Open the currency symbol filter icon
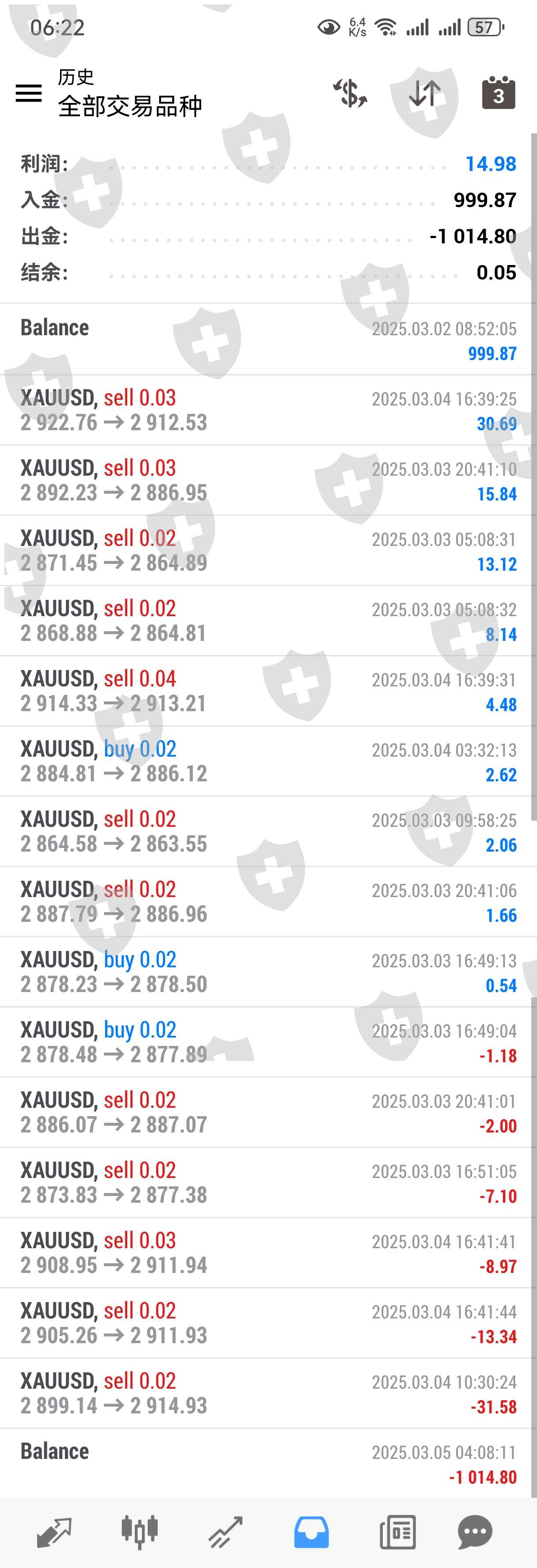 (x=350, y=93)
